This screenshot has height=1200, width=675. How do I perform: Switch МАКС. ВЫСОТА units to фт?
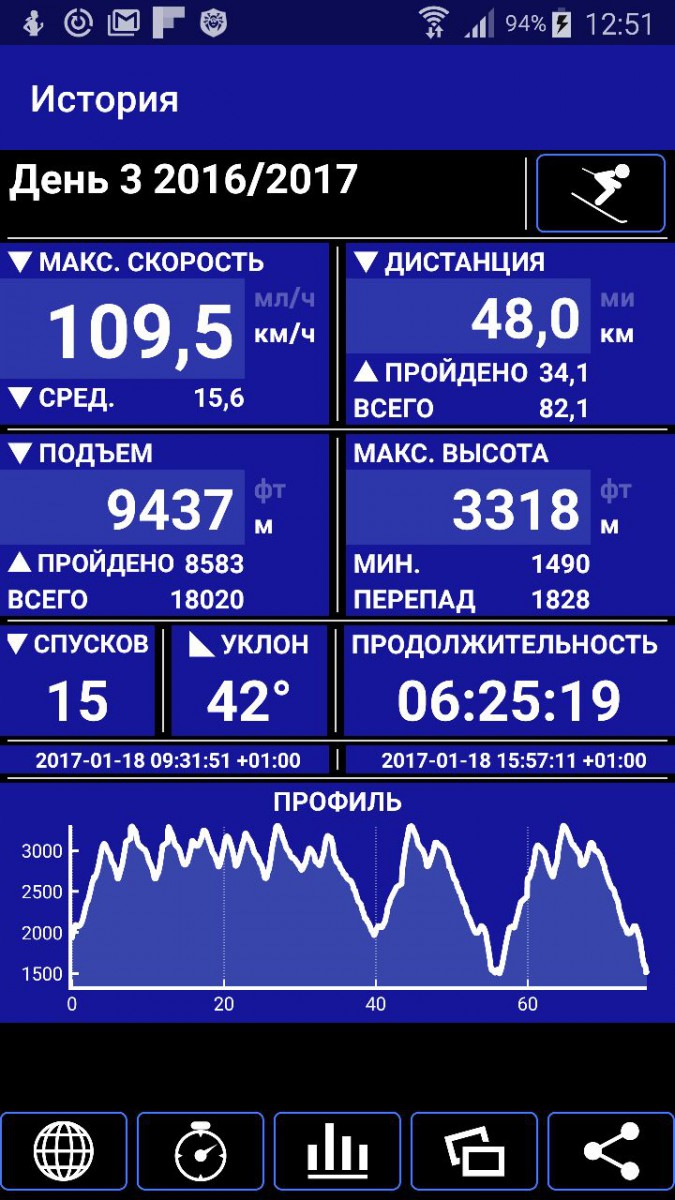[x=616, y=490]
